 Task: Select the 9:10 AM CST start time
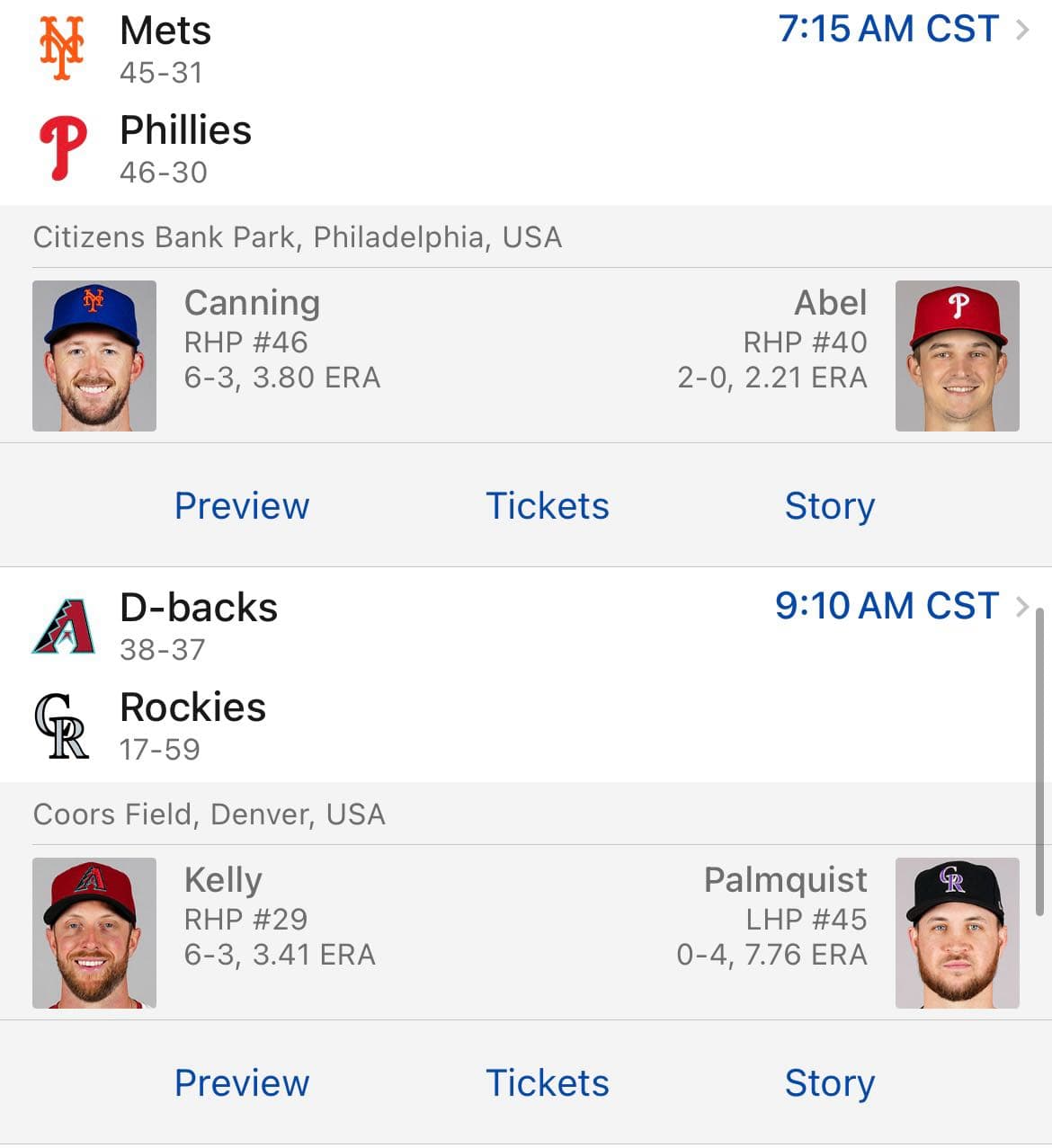pos(887,606)
